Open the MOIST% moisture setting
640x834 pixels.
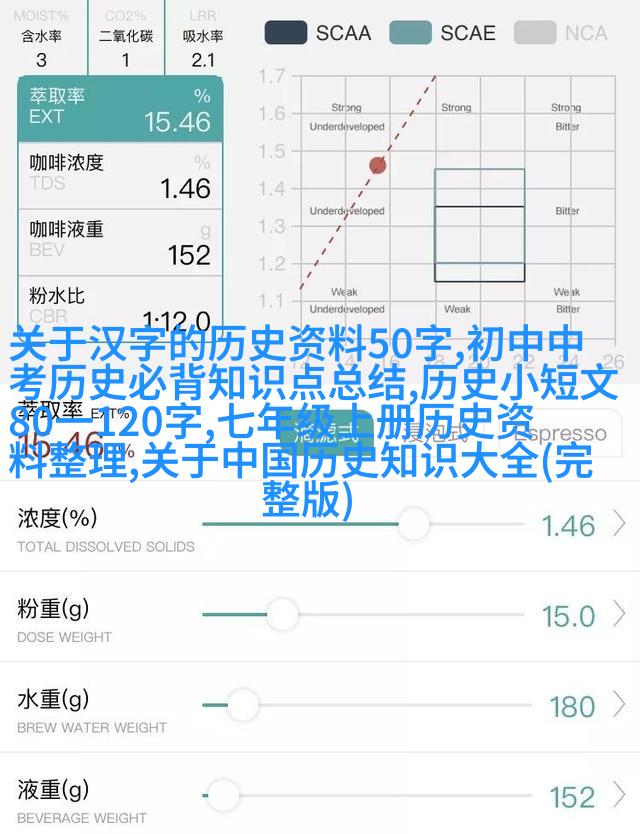point(41,38)
